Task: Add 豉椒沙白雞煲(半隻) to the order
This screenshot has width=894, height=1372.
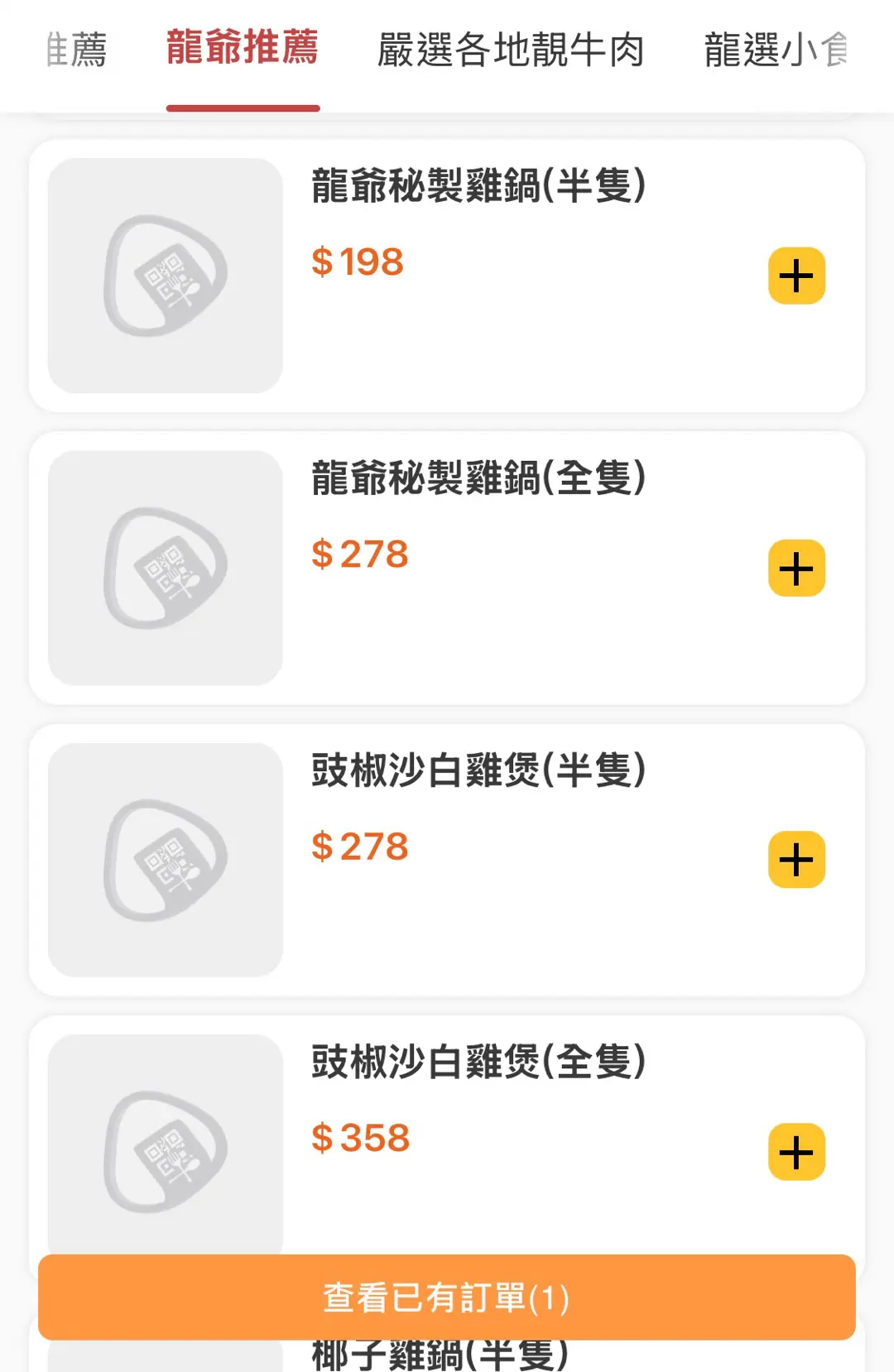Action: (796, 860)
